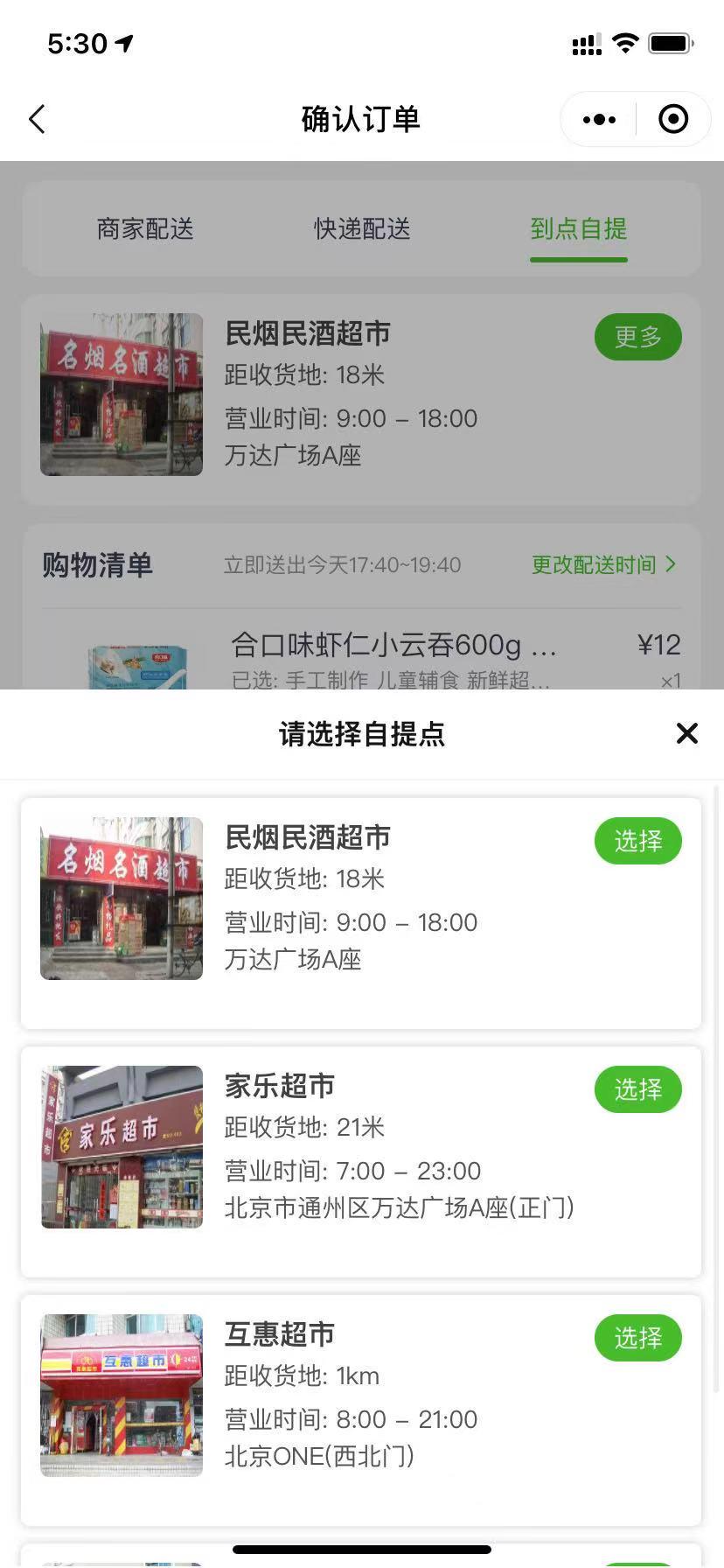Choose 家乐超市 as pickup point
The height and width of the screenshot is (1568, 724).
[637, 1089]
